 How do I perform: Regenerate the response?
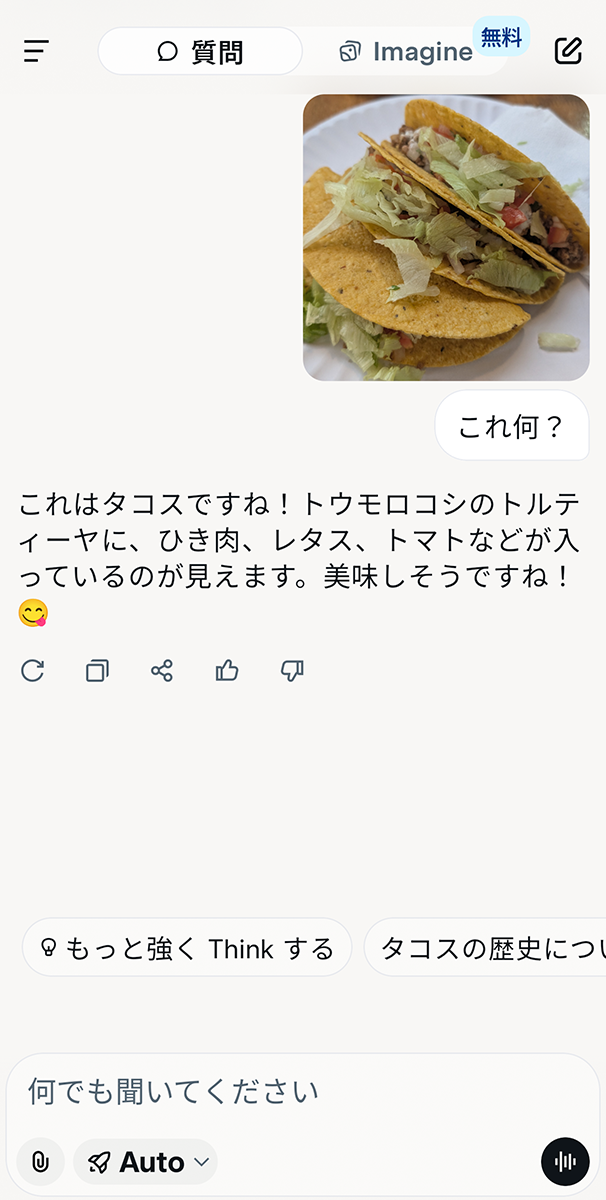coord(33,671)
